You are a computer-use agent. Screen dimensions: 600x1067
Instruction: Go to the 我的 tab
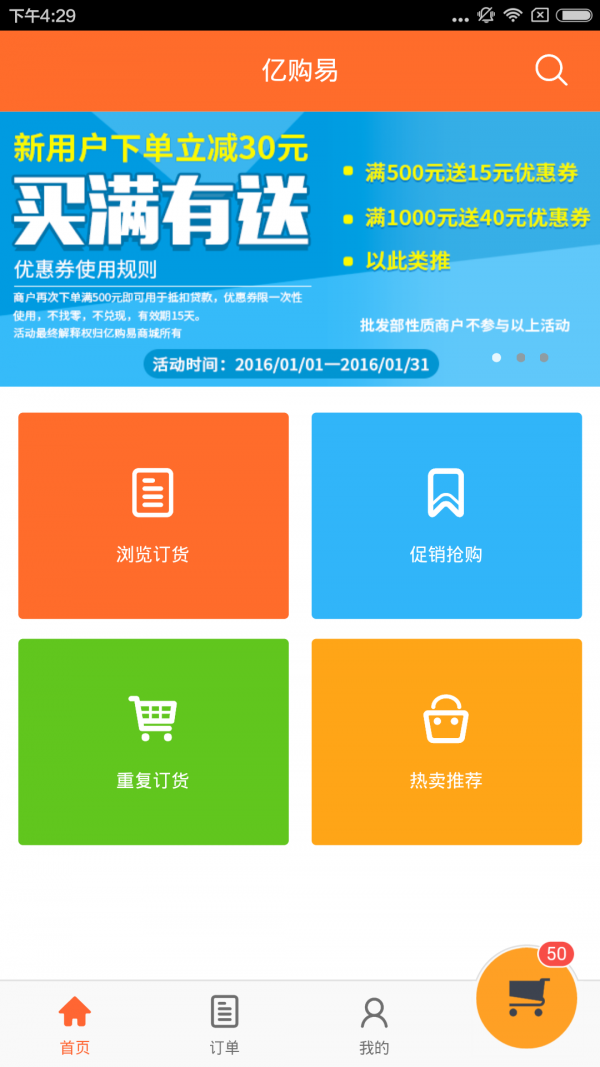tap(374, 1025)
